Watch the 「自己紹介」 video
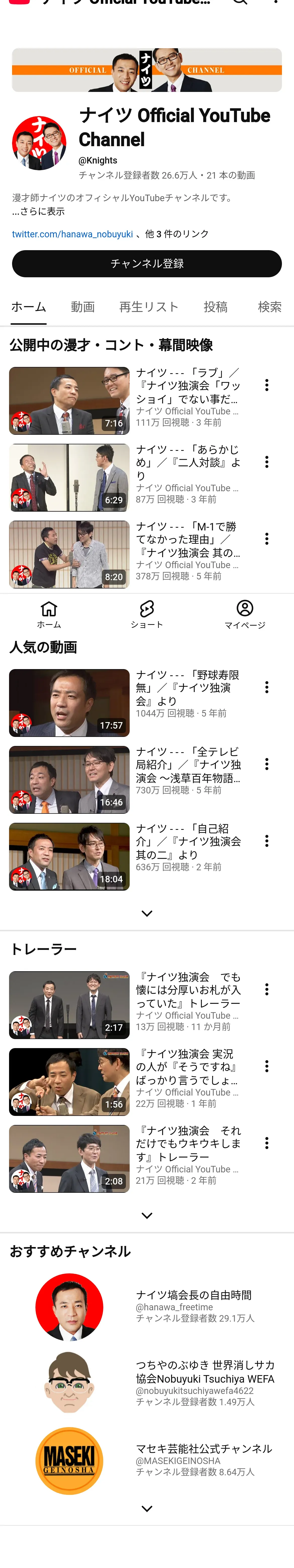The height and width of the screenshot is (1568, 294). click(x=69, y=856)
